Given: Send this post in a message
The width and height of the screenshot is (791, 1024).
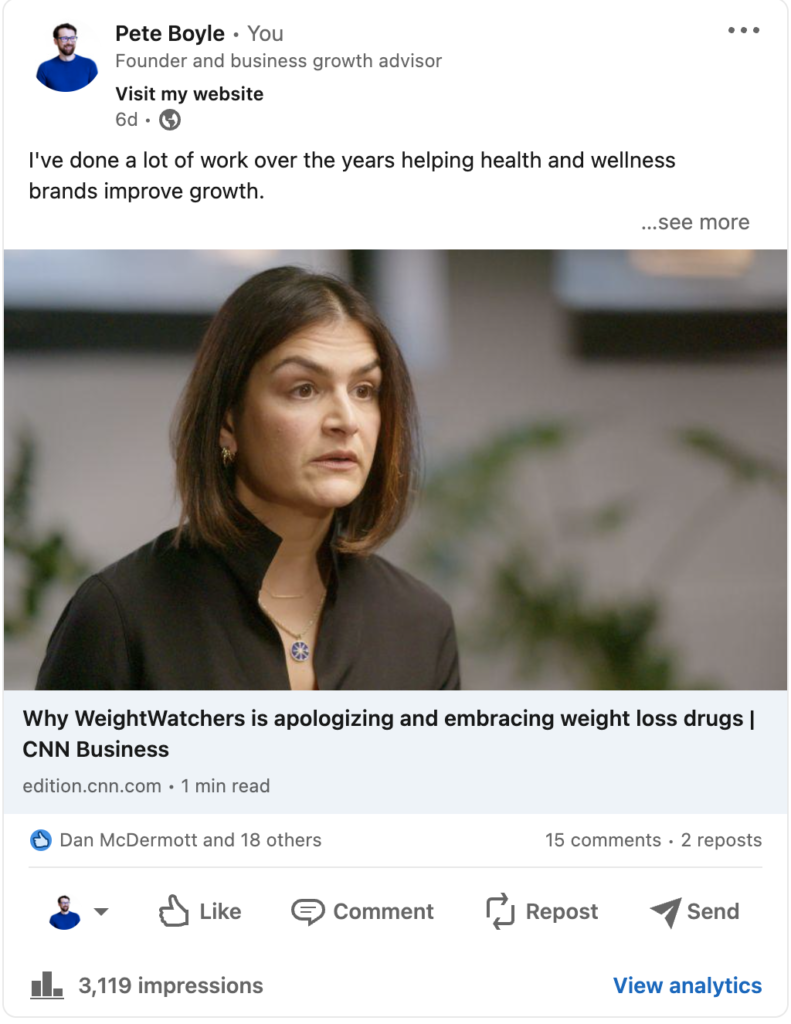Looking at the screenshot, I should click(x=694, y=912).
